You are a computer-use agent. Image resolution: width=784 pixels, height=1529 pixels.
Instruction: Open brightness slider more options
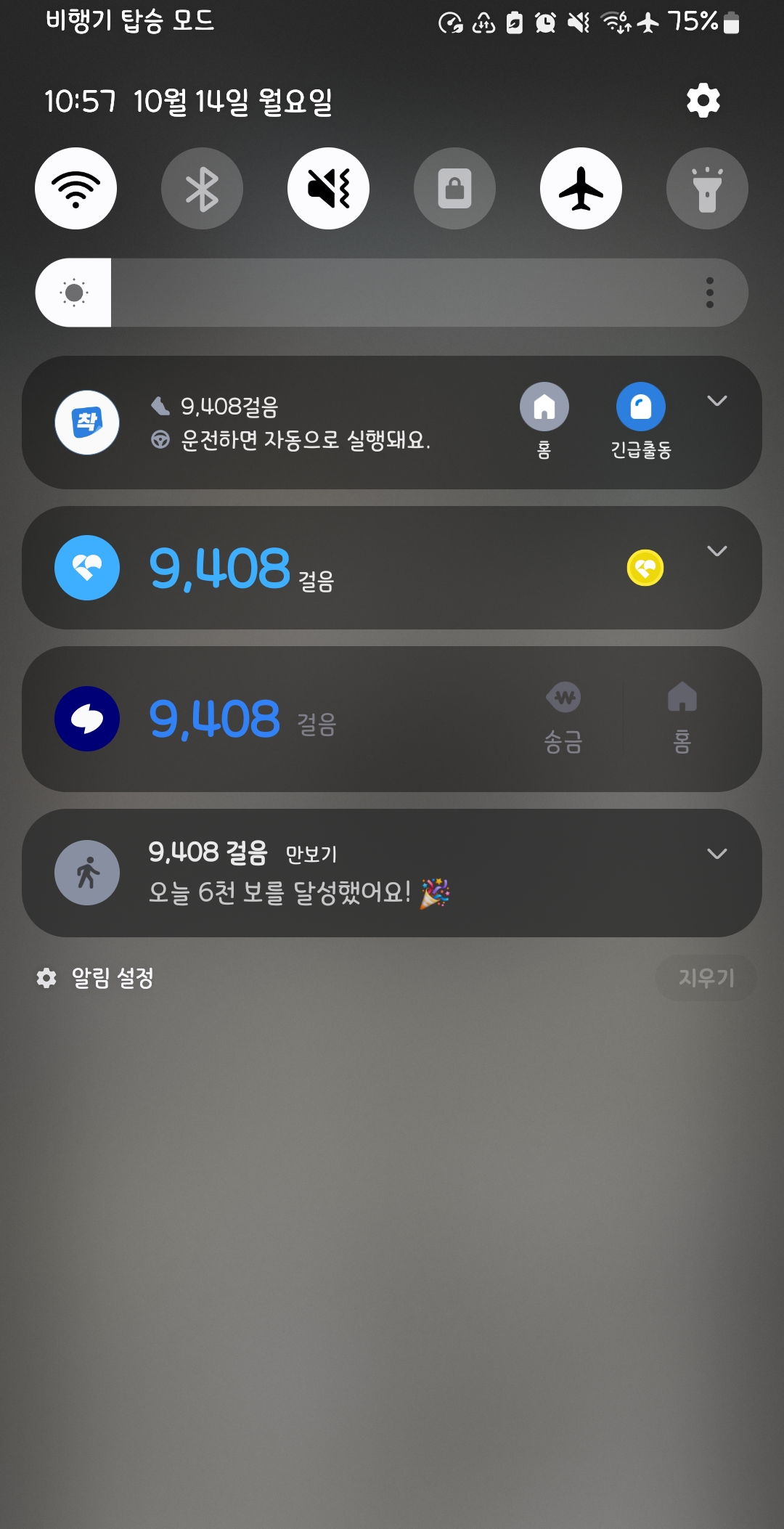point(709,293)
